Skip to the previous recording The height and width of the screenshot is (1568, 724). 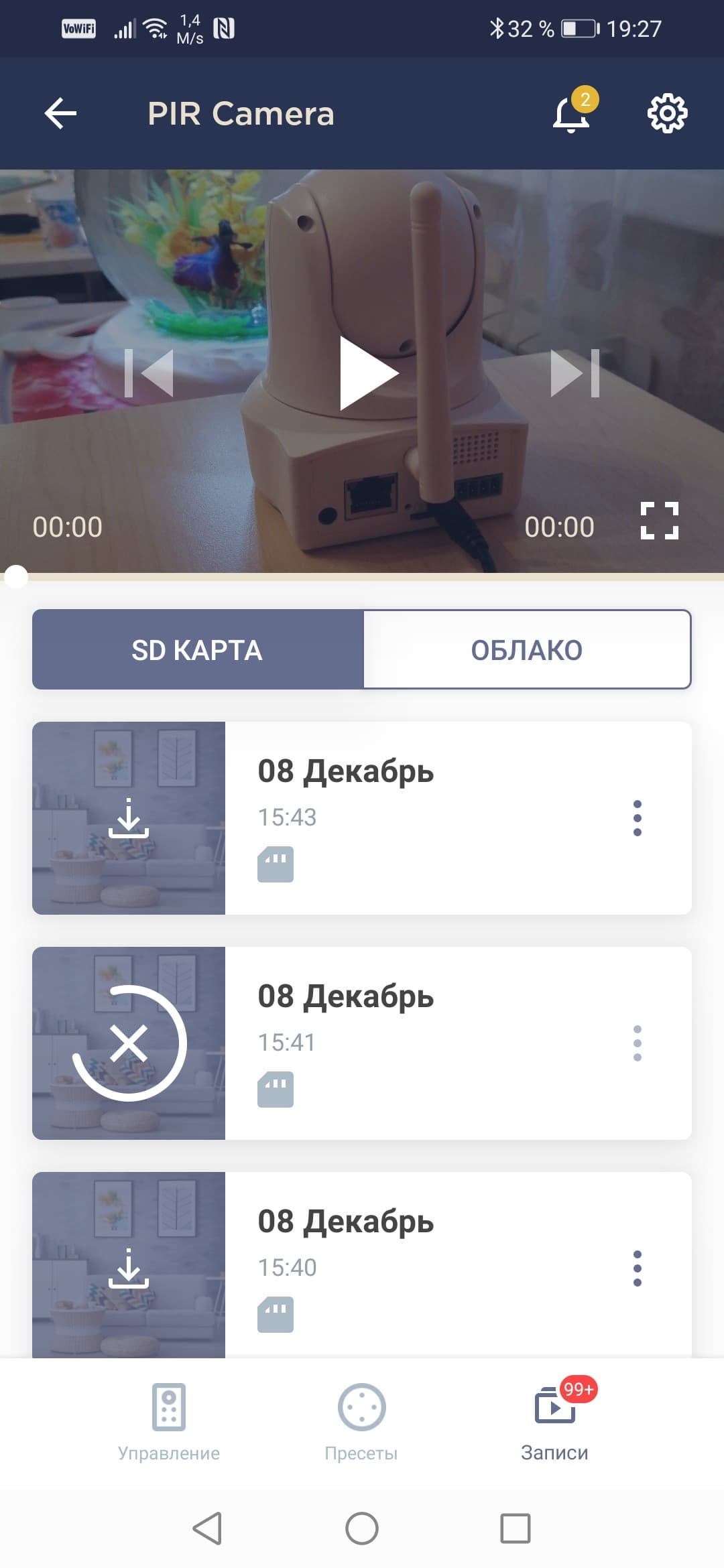149,373
